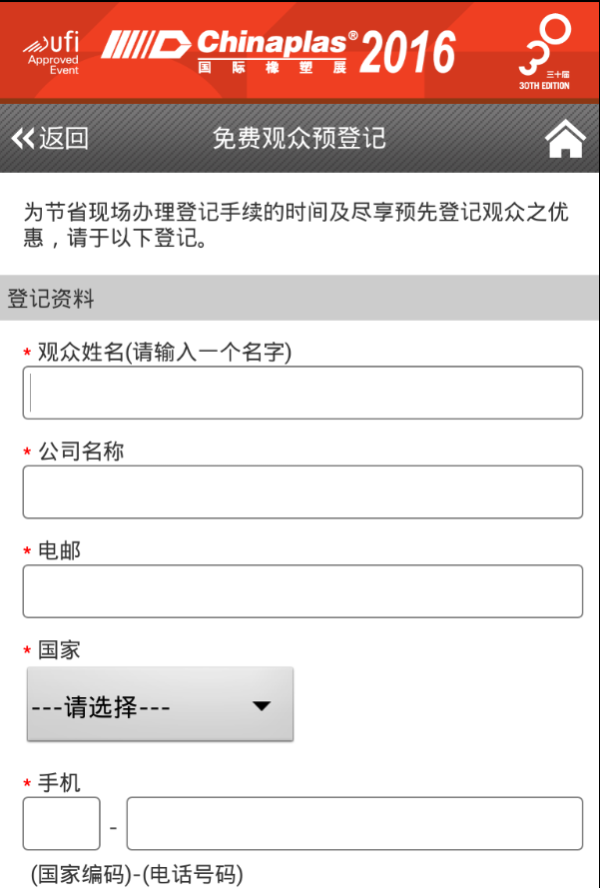Focus the 手机 phone number field

click(355, 823)
